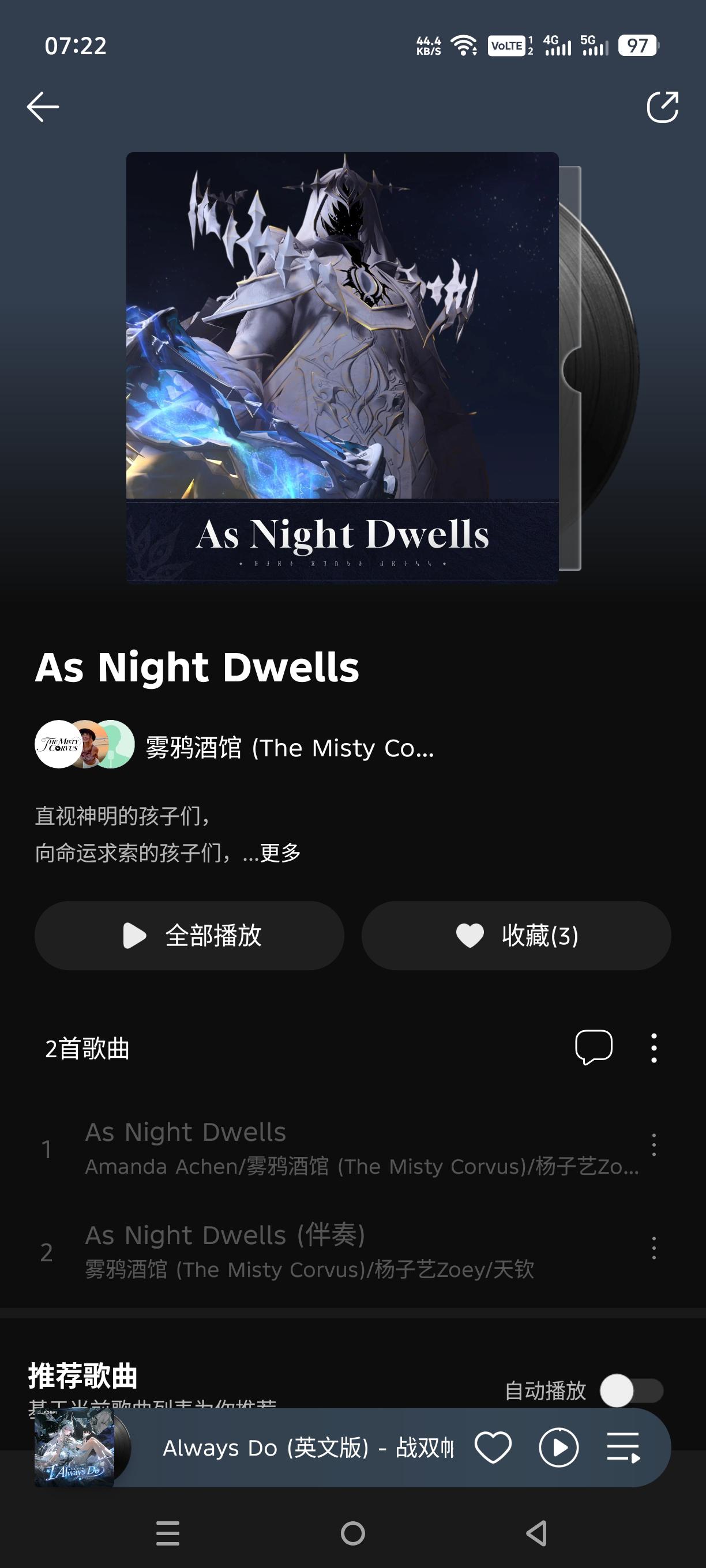The width and height of the screenshot is (706, 1568).
Task: Expand the album description with 更多
Action: point(280,853)
